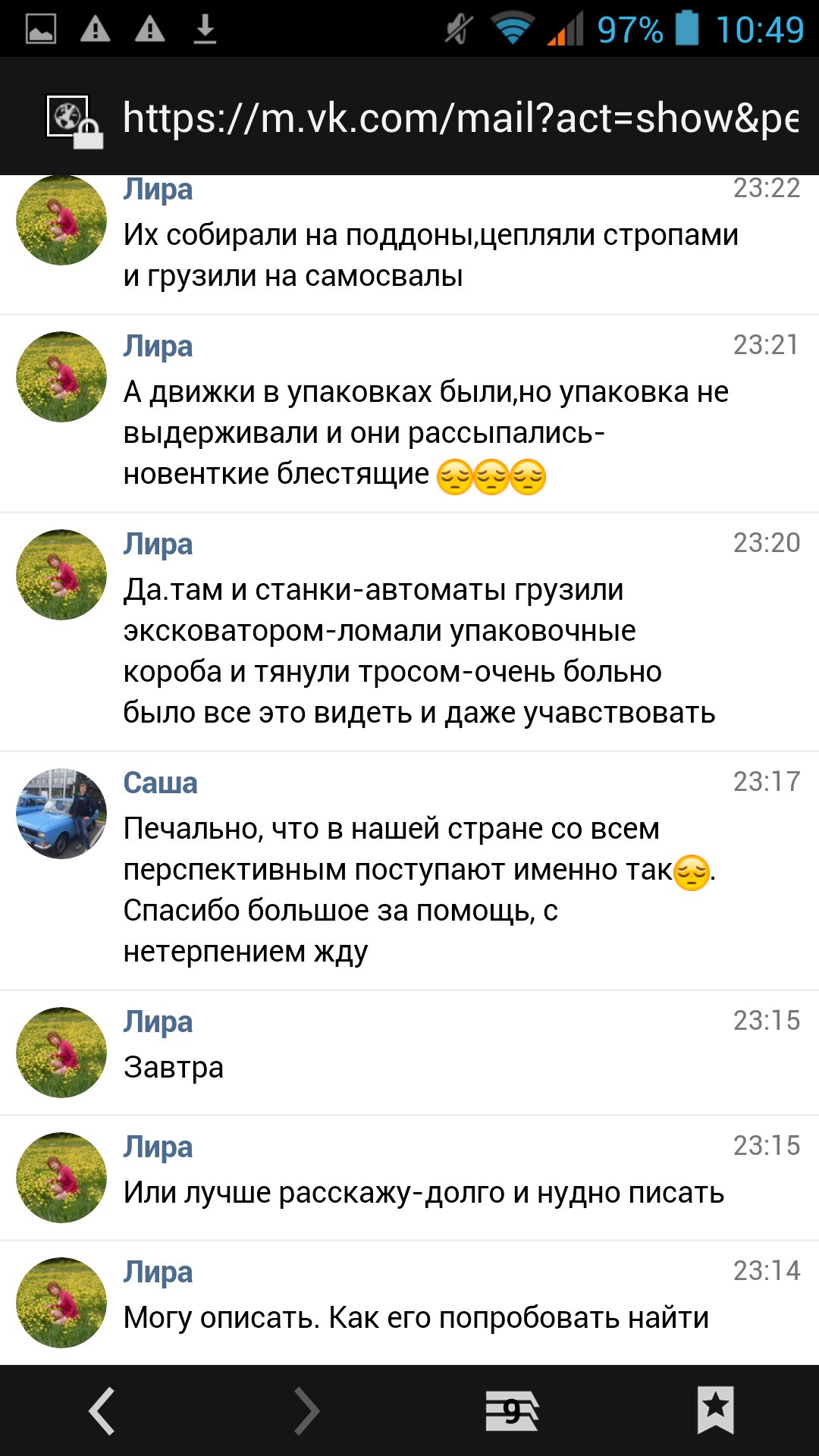Open the browser bookmarks star icon

(716, 1410)
